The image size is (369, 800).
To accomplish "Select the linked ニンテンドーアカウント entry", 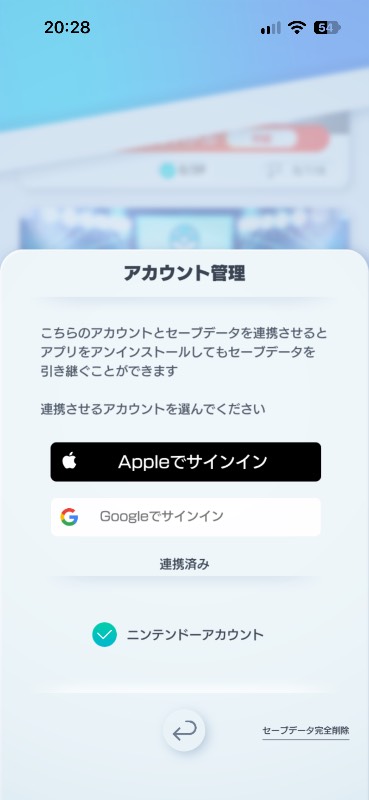I will click(178, 635).
